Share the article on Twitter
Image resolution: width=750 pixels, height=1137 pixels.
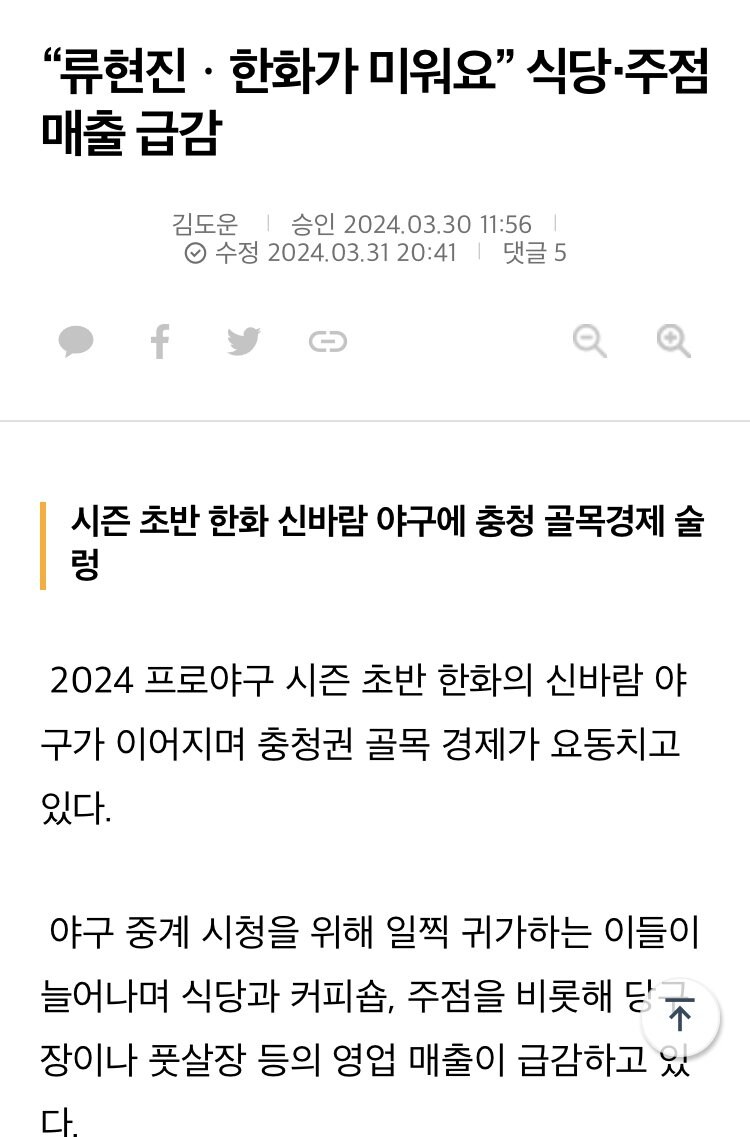(x=243, y=342)
